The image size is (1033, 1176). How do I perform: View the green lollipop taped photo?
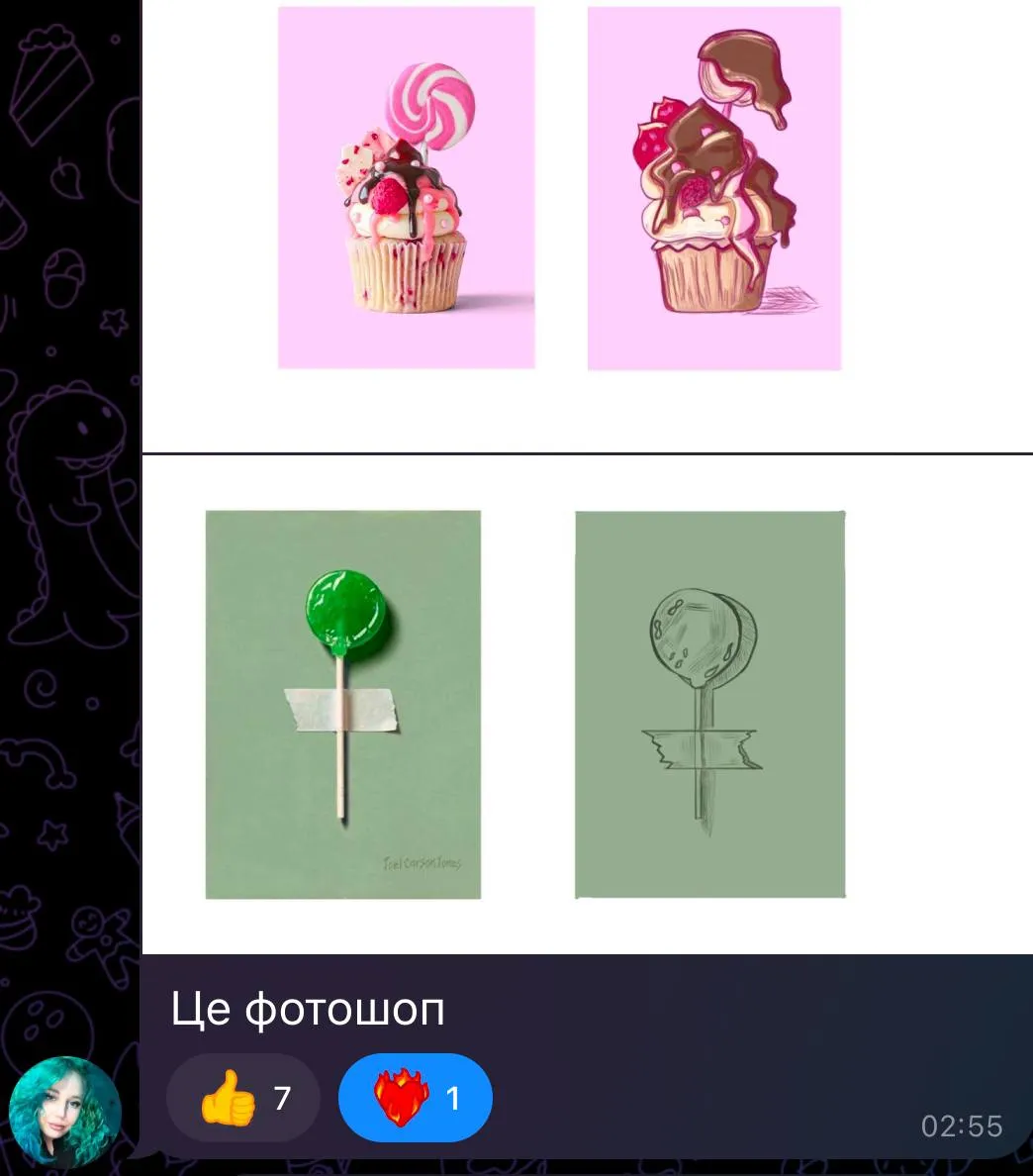point(343,703)
